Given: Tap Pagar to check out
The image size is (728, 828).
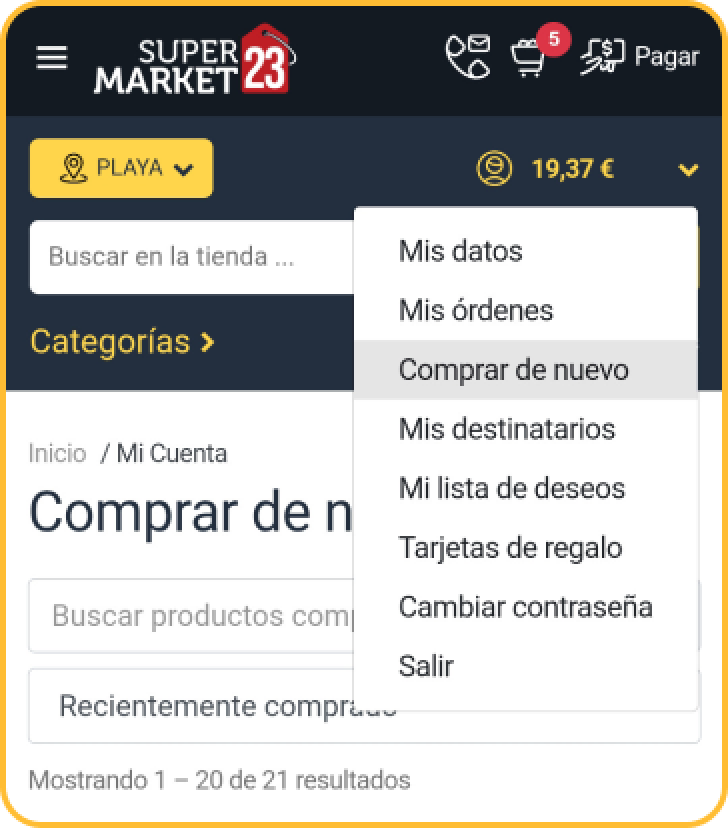Looking at the screenshot, I should [640, 57].
